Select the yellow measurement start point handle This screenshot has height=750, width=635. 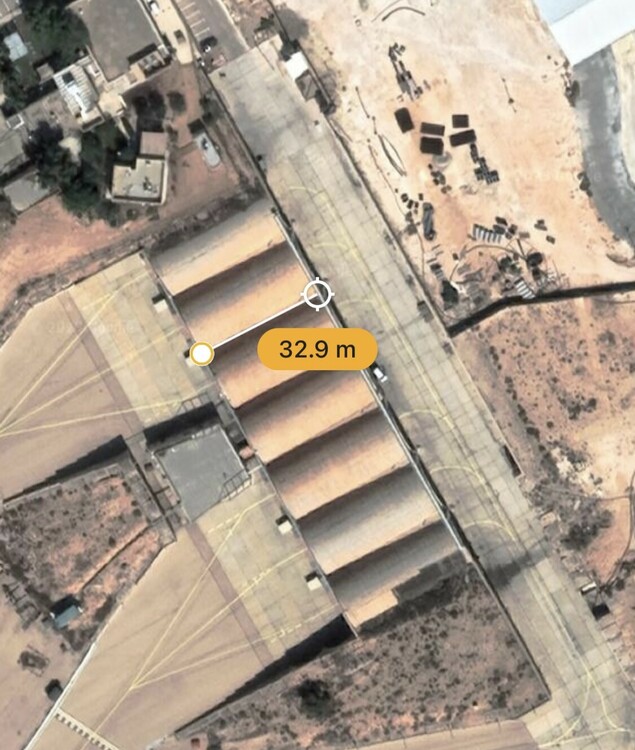coord(202,354)
